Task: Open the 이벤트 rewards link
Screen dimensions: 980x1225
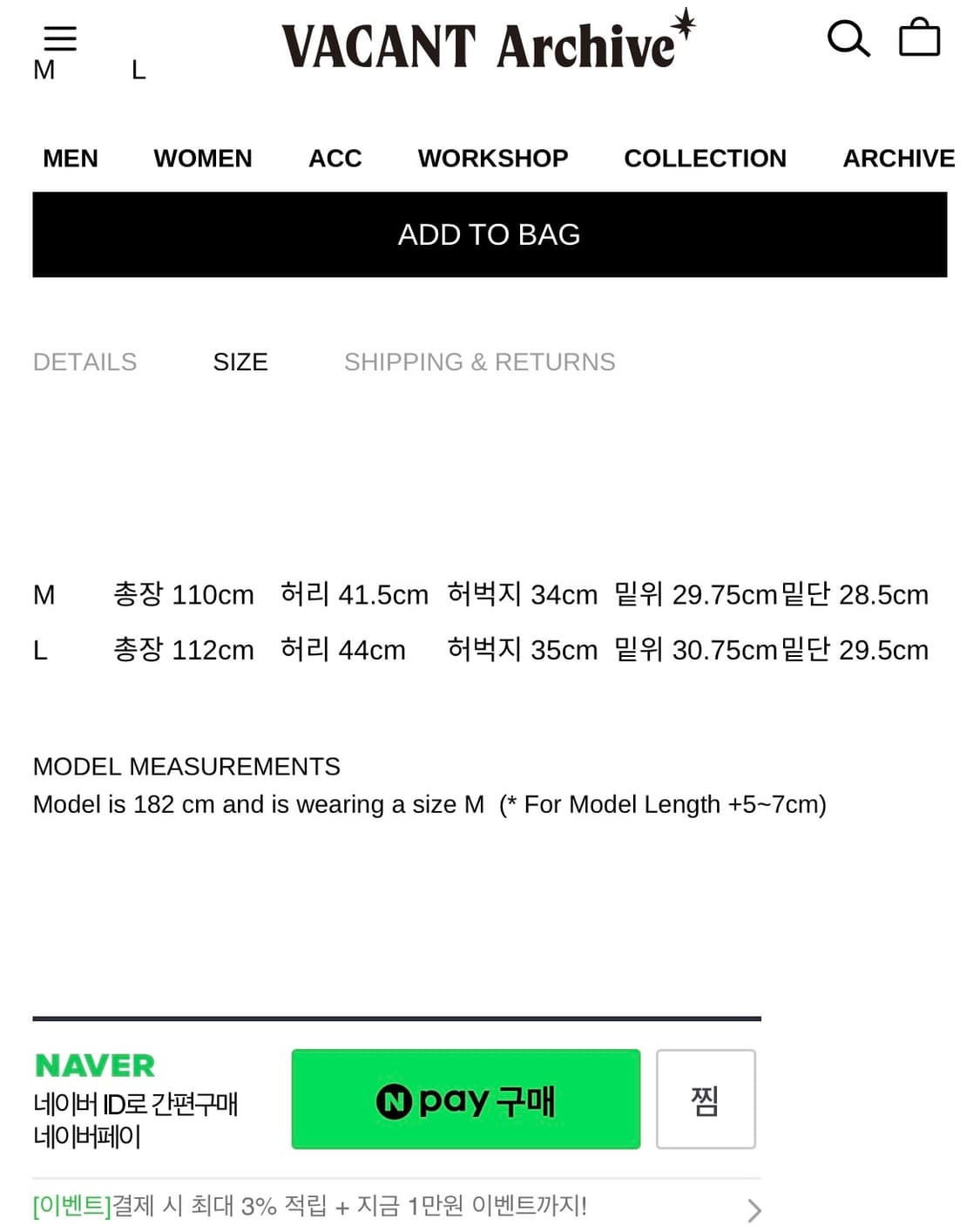Action: [69, 1207]
